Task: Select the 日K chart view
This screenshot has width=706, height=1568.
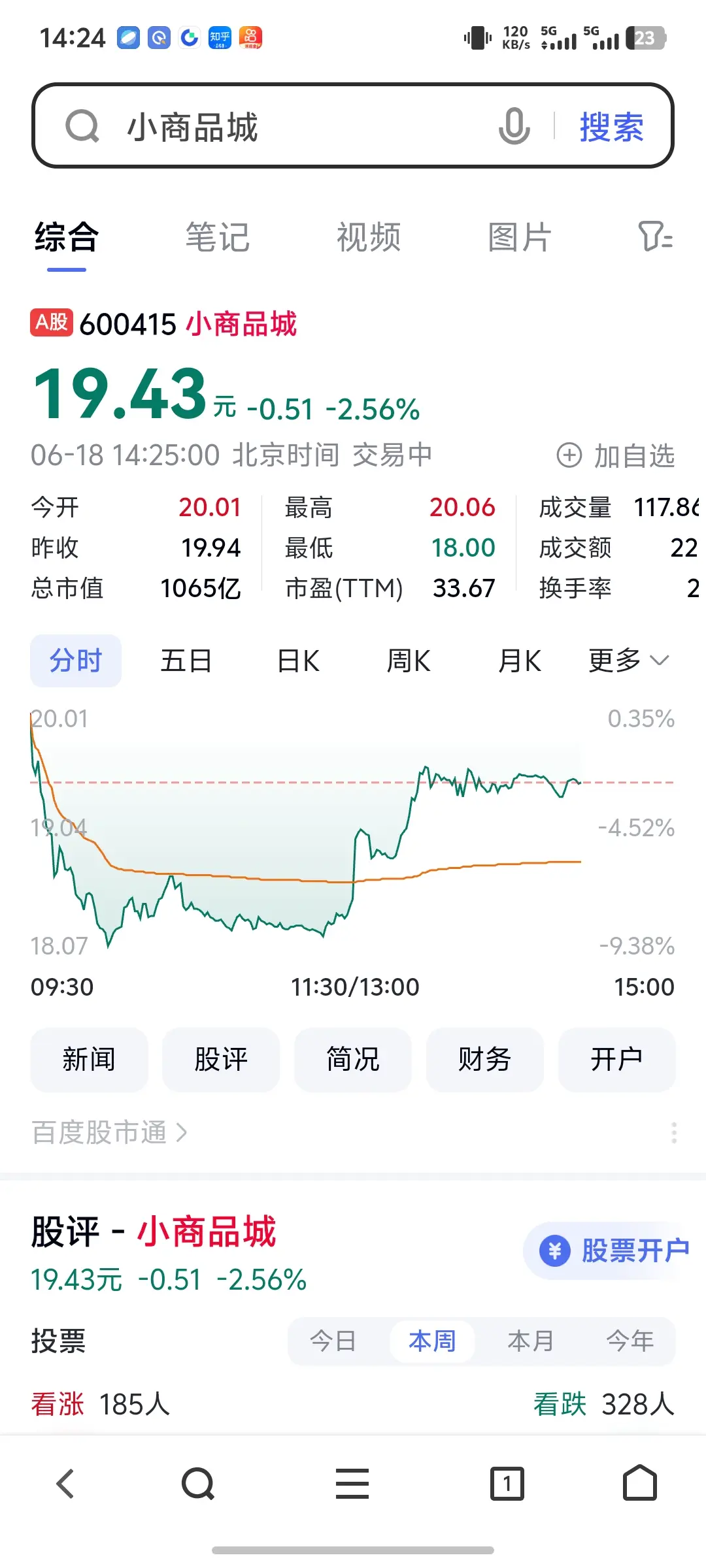Action: (298, 661)
